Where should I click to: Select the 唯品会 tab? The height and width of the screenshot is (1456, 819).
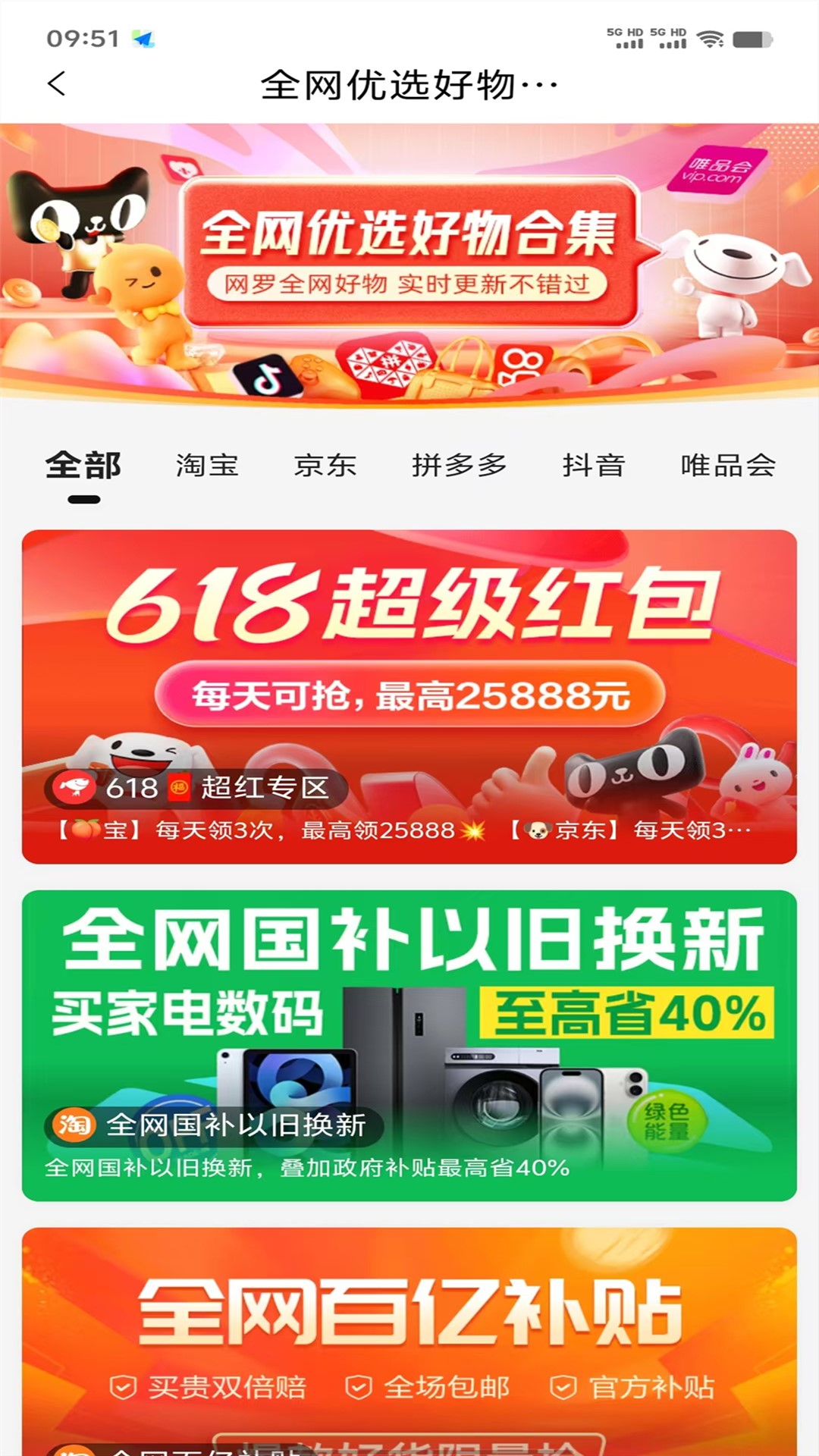[728, 466]
